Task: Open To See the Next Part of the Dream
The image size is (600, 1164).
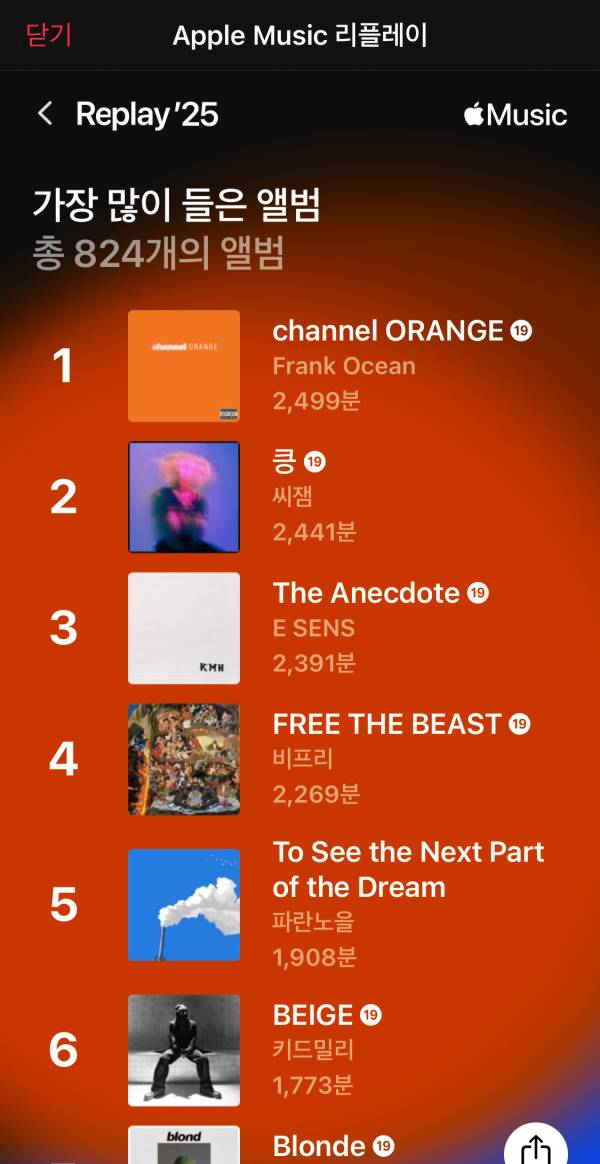Action: 408,869
